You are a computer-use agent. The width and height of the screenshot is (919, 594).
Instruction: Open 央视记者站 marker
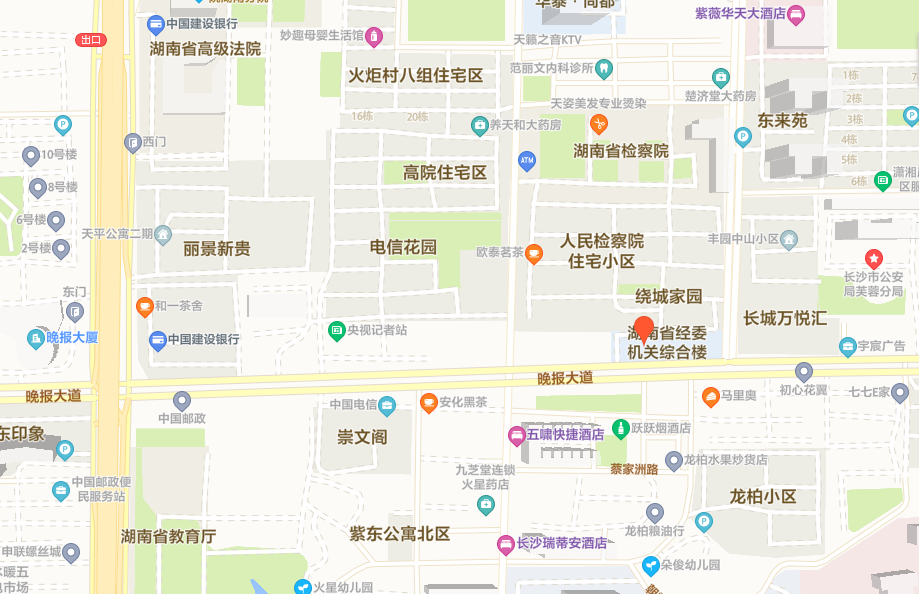point(337,329)
